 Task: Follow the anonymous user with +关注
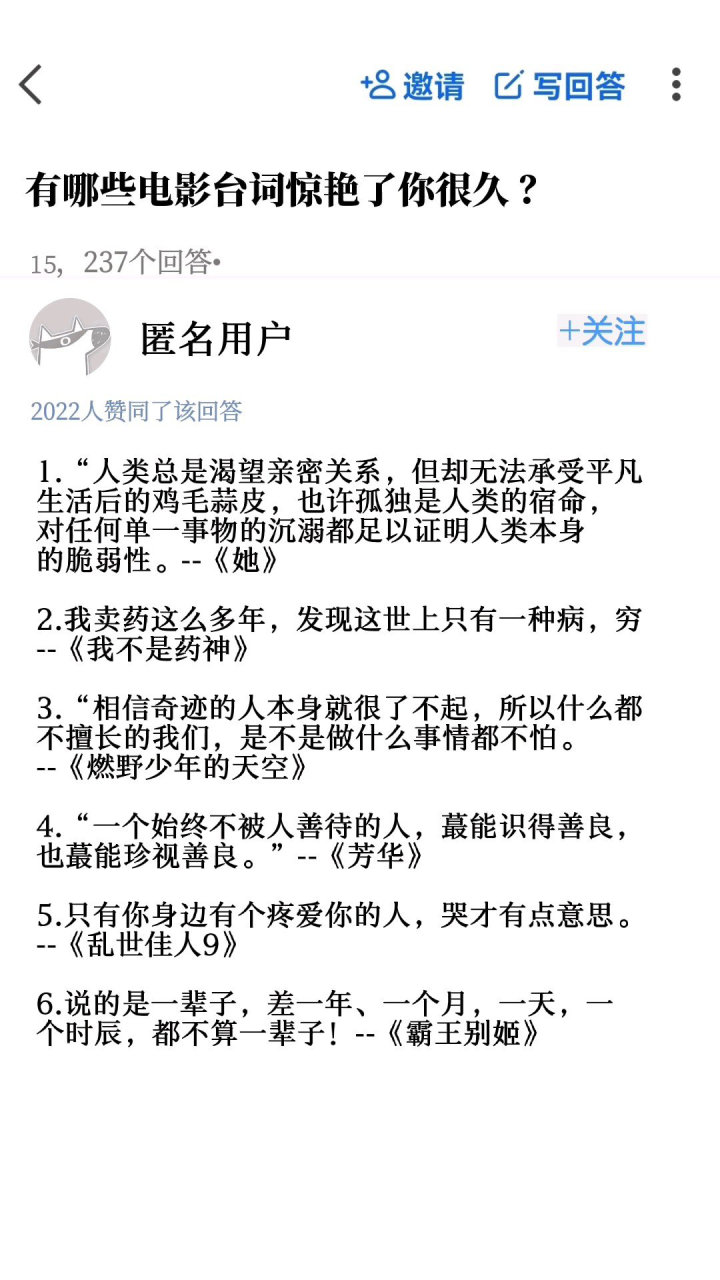pos(602,331)
